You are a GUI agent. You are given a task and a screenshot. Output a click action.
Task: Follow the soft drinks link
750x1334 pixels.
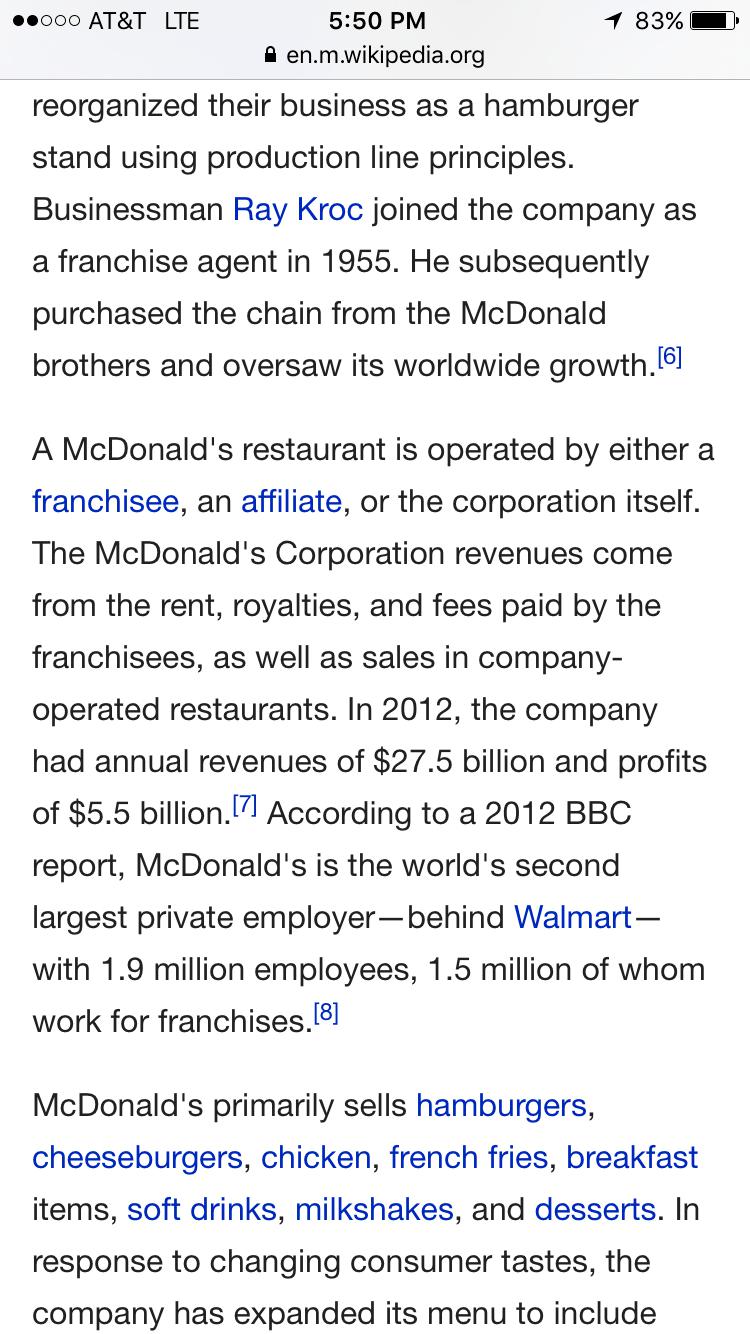click(x=202, y=1209)
